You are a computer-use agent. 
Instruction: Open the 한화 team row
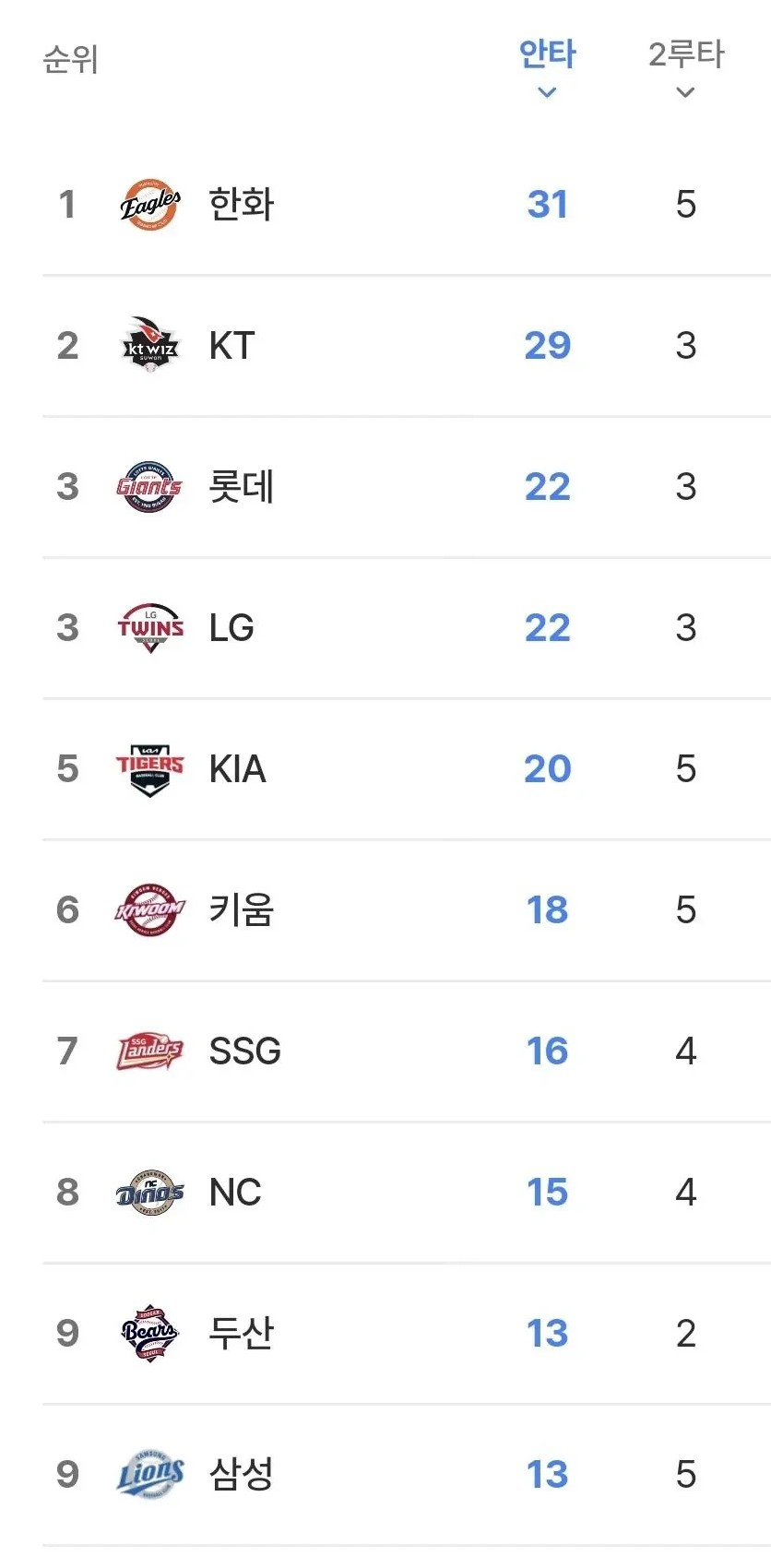(407, 205)
